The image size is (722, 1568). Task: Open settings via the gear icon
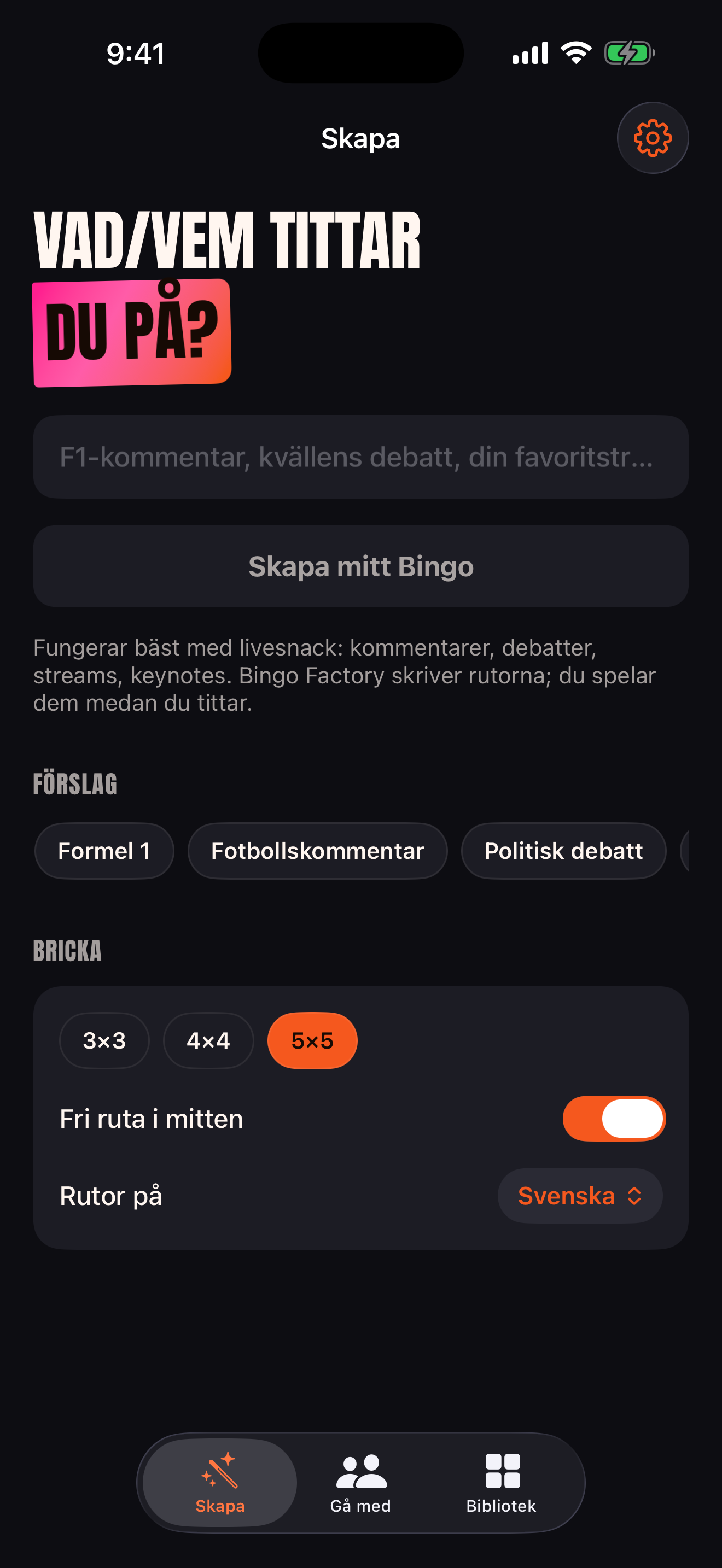[x=653, y=138]
